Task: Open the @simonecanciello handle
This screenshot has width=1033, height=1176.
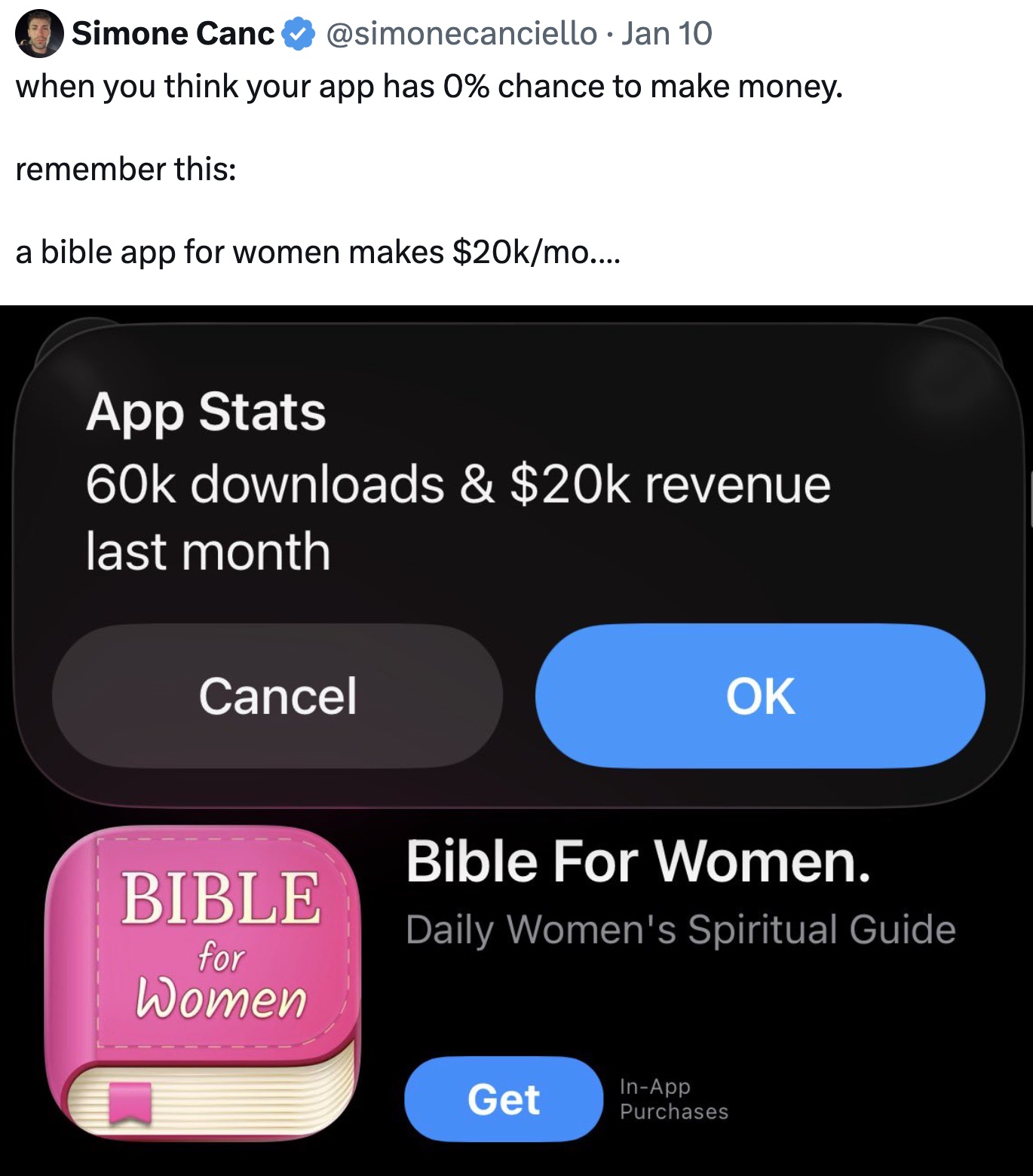Action: click(461, 34)
